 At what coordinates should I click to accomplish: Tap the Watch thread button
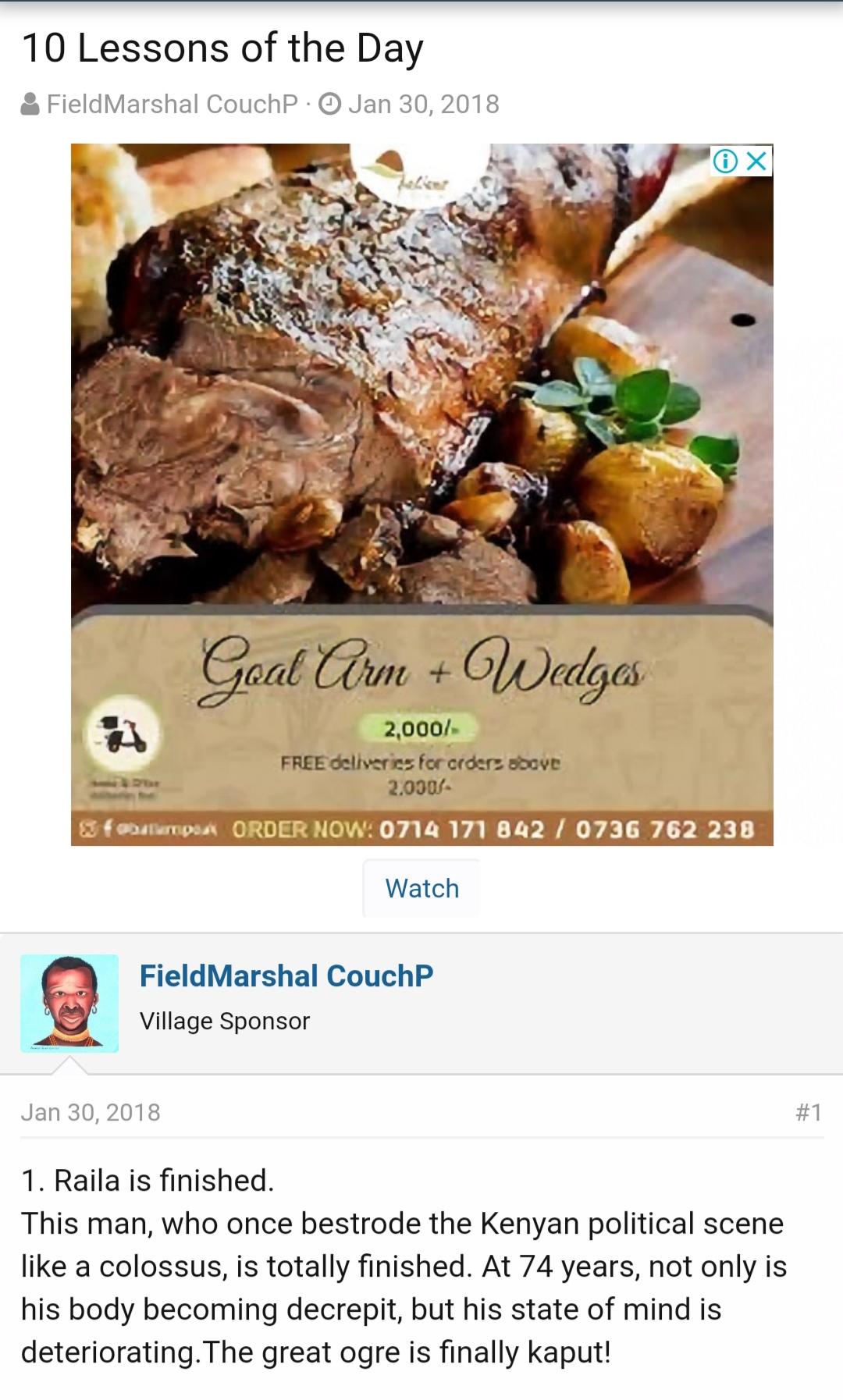coord(421,888)
